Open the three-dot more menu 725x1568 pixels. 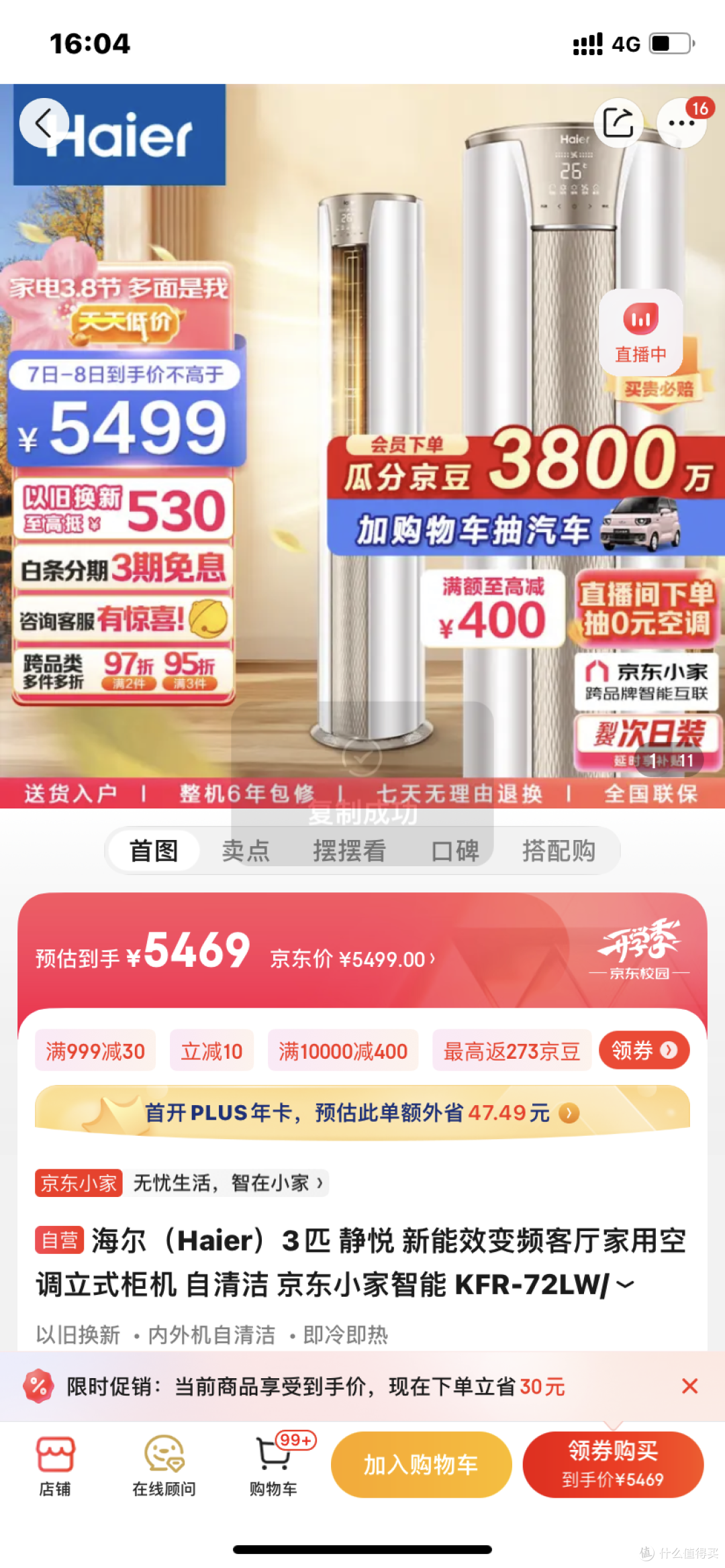pos(681,123)
